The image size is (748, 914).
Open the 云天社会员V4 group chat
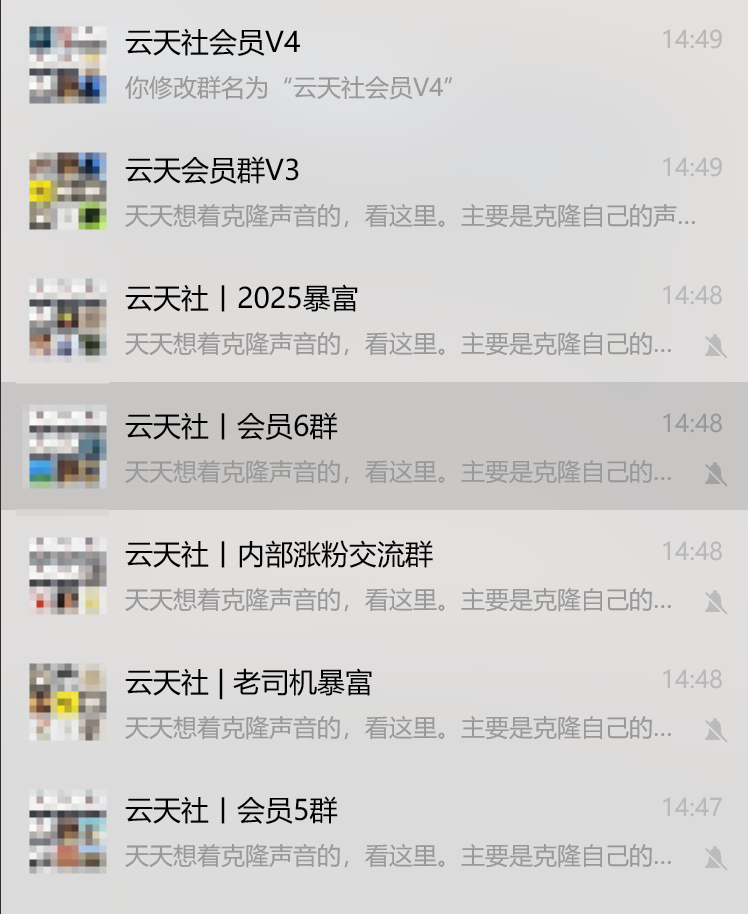click(x=374, y=64)
